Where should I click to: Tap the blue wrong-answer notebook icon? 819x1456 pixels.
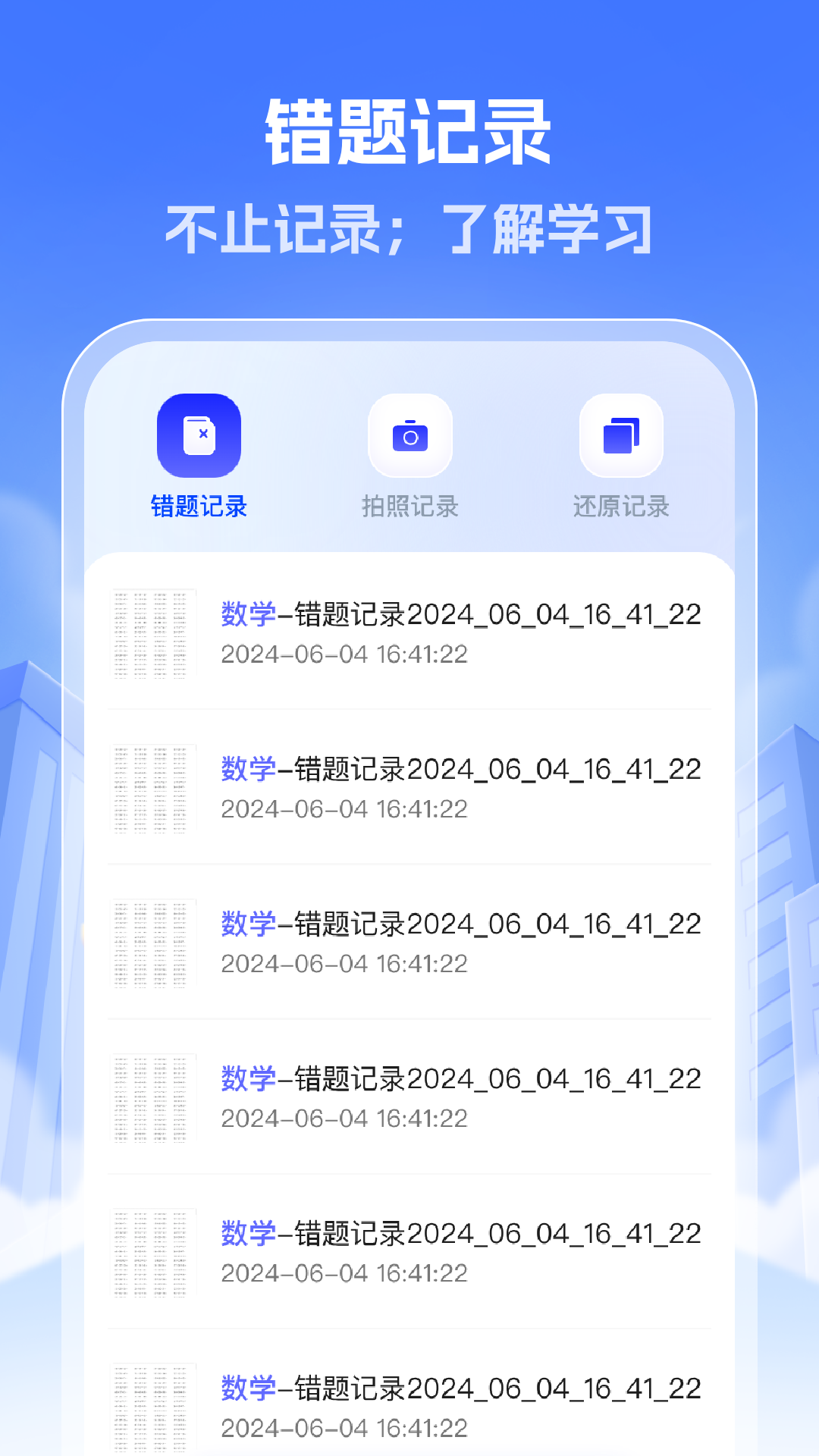tap(199, 434)
